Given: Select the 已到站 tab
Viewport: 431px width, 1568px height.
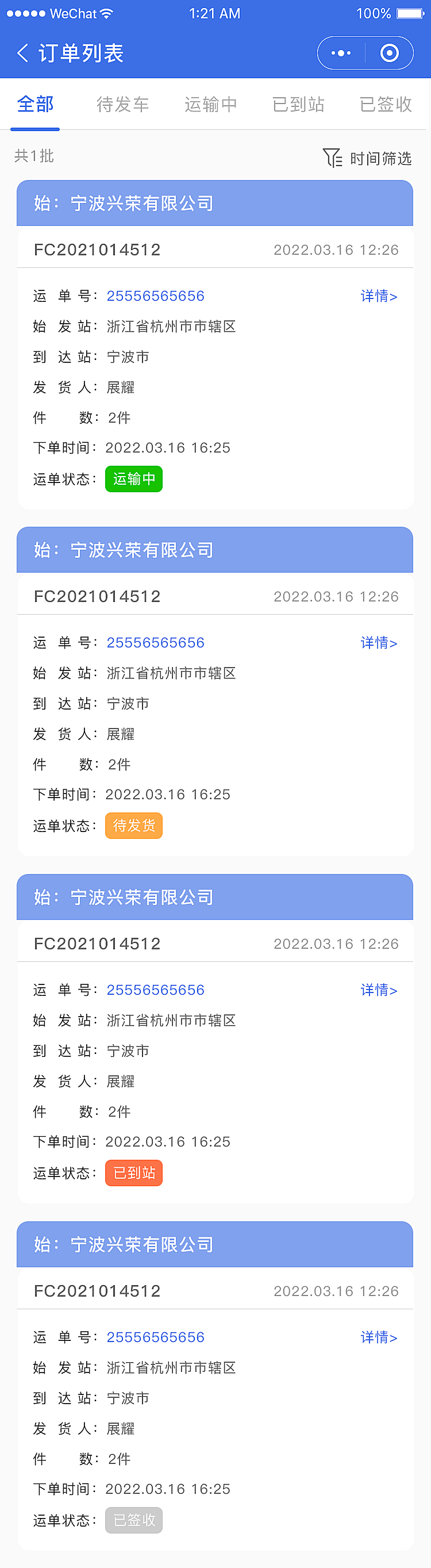Looking at the screenshot, I should [298, 104].
